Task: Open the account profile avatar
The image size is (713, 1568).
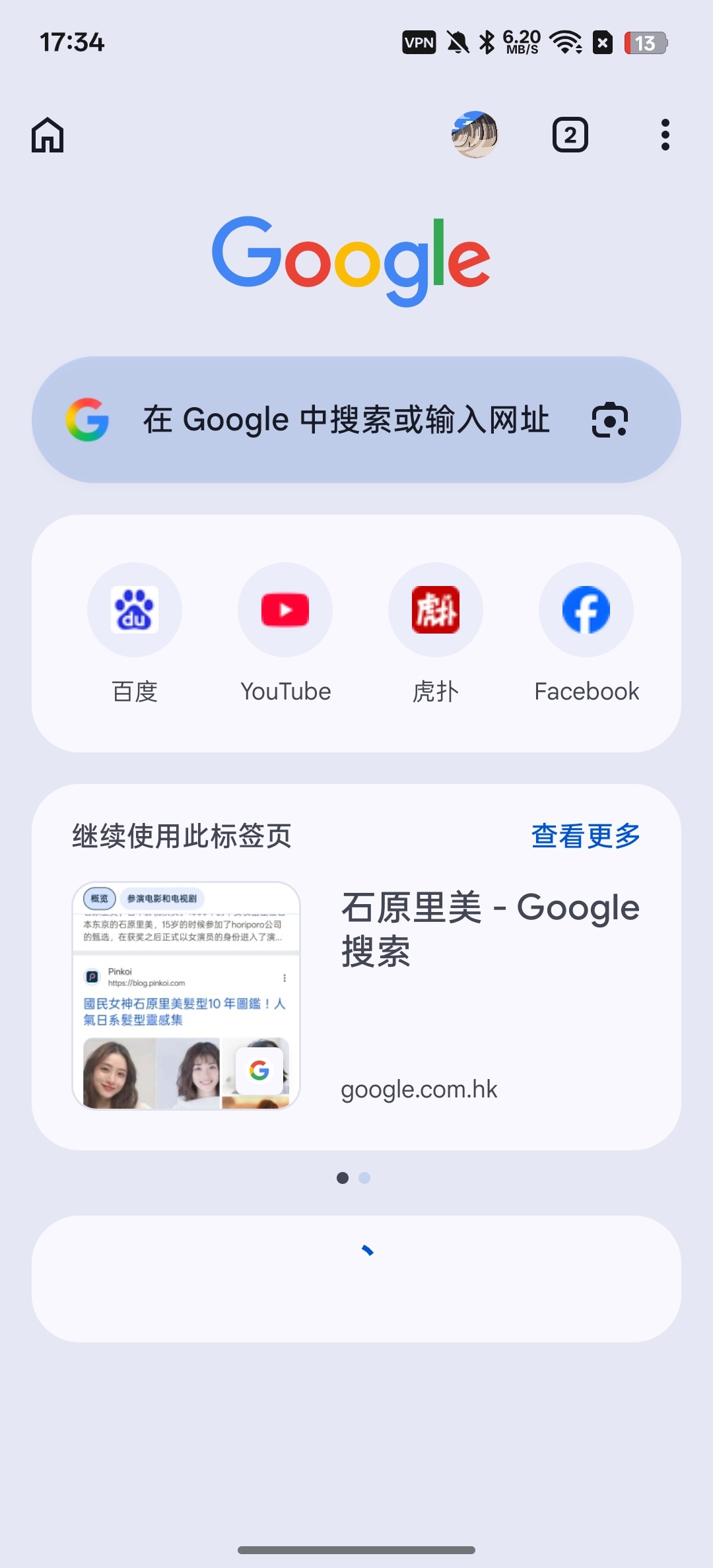Action: coord(475,135)
